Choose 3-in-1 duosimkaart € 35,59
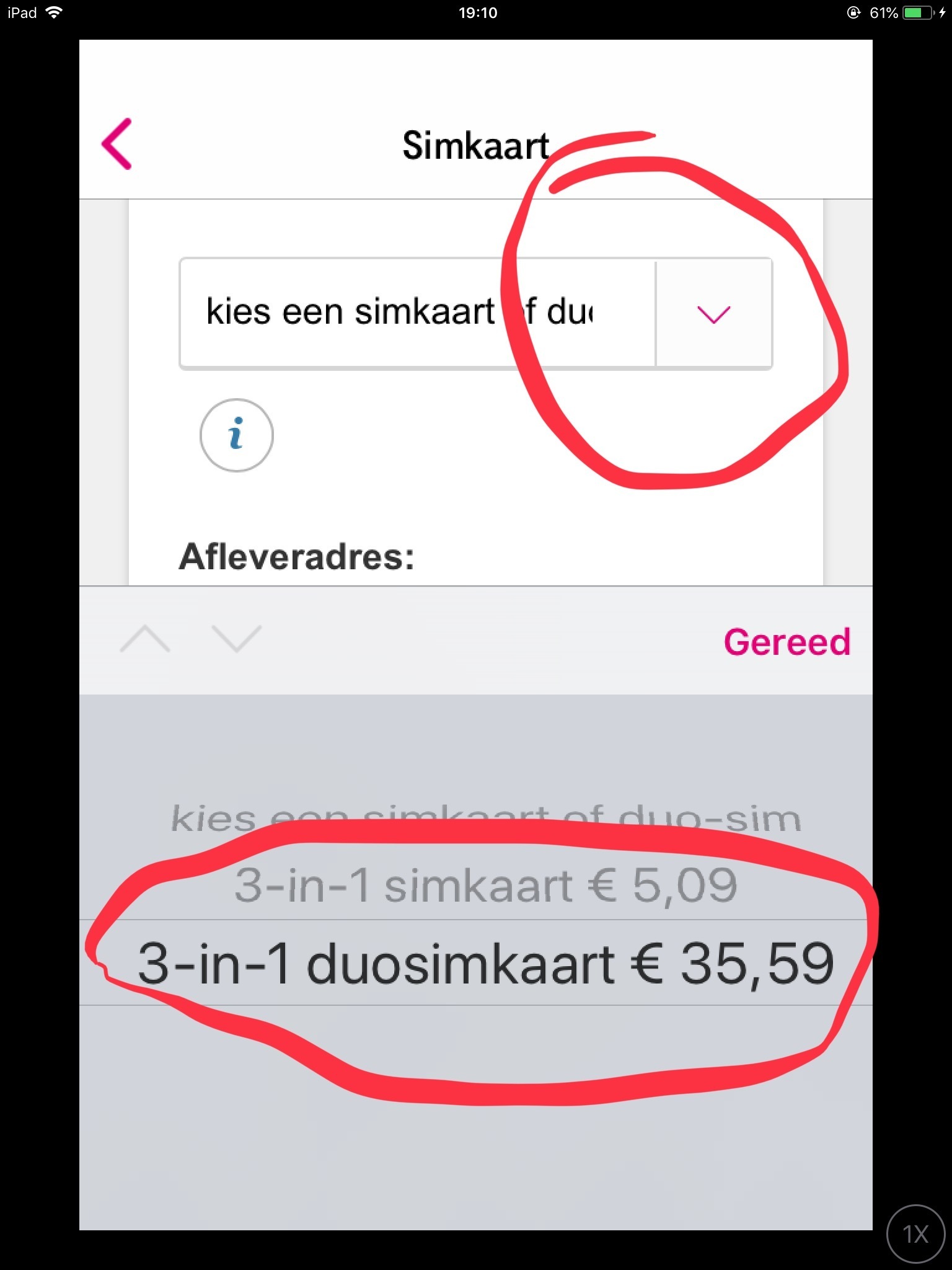 point(485,963)
